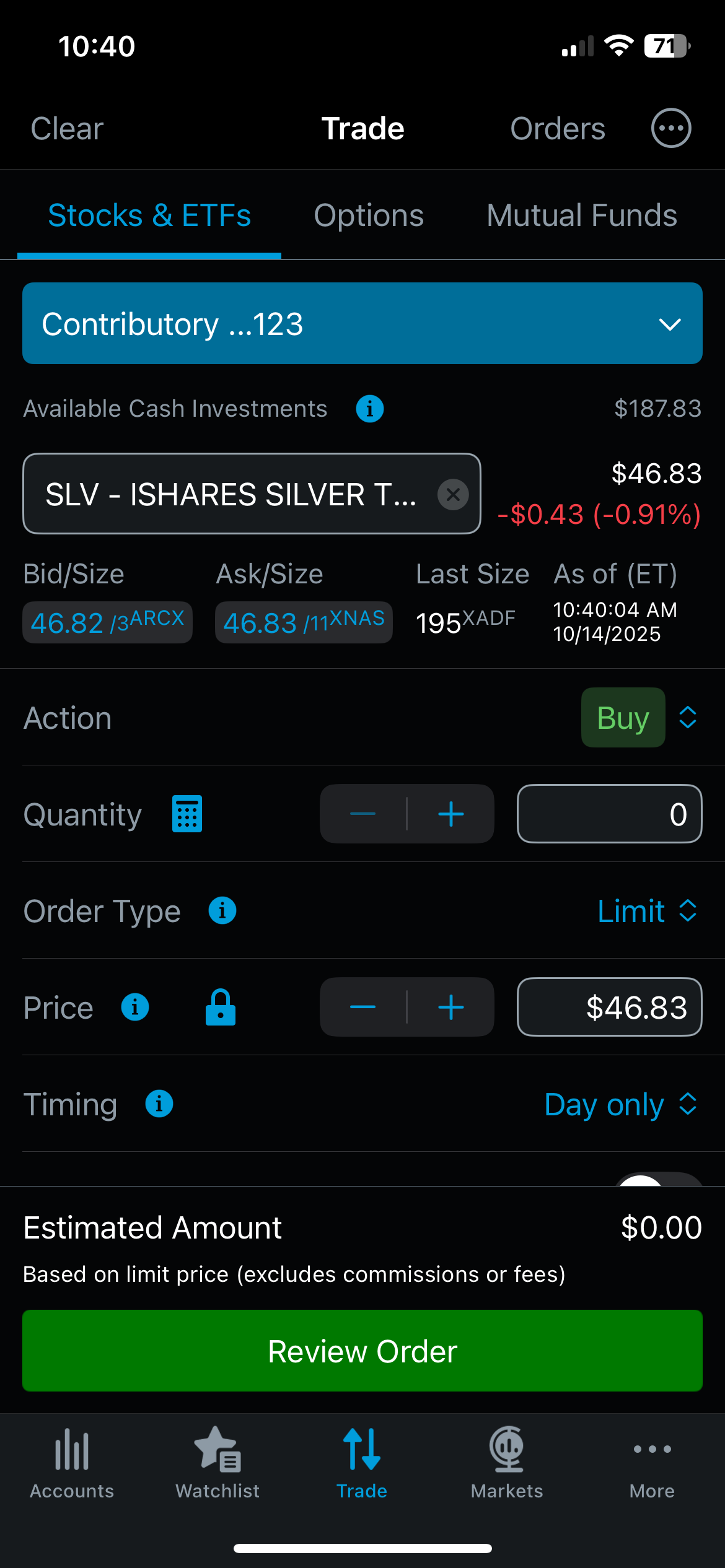Open the quantity calculator
Screen dimensions: 725x1568
click(x=187, y=814)
